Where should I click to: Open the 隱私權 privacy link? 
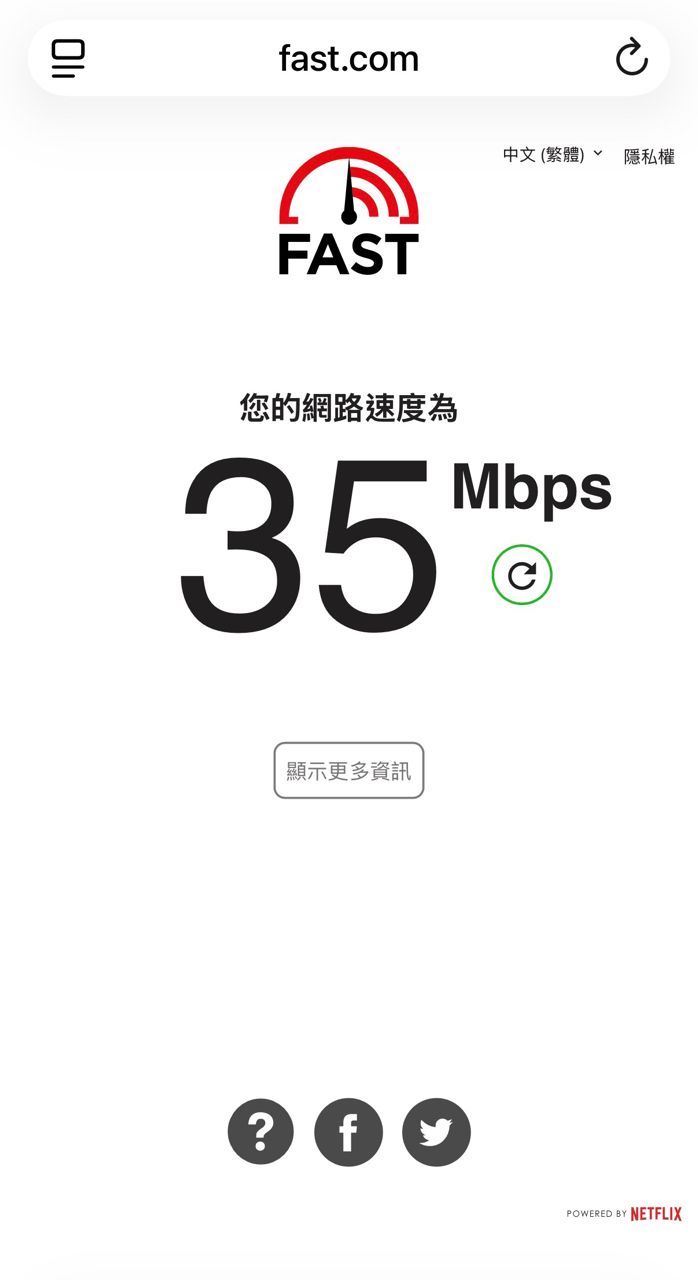click(x=649, y=156)
